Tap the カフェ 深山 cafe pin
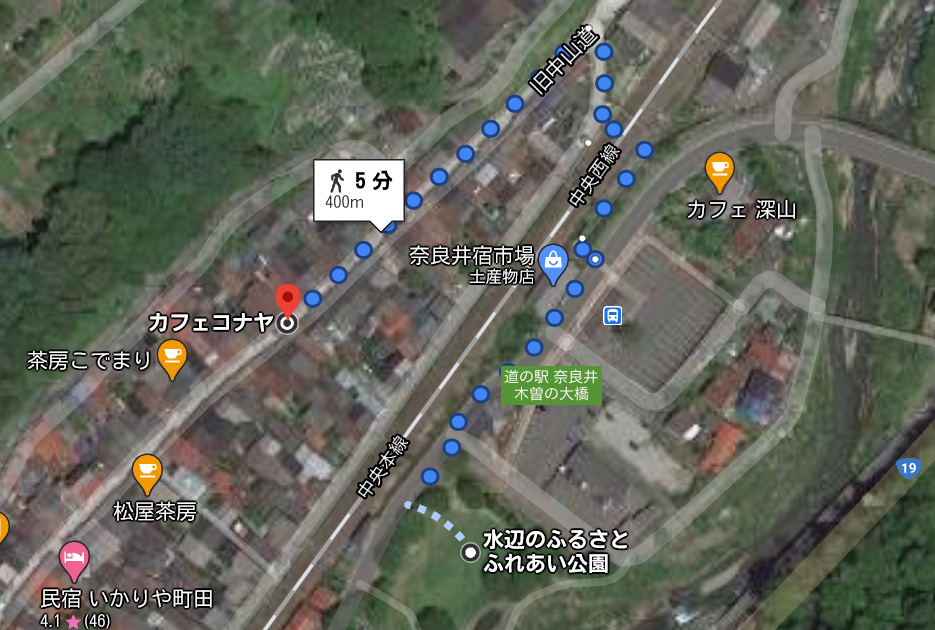Screen dimensions: 935x630 [719, 170]
